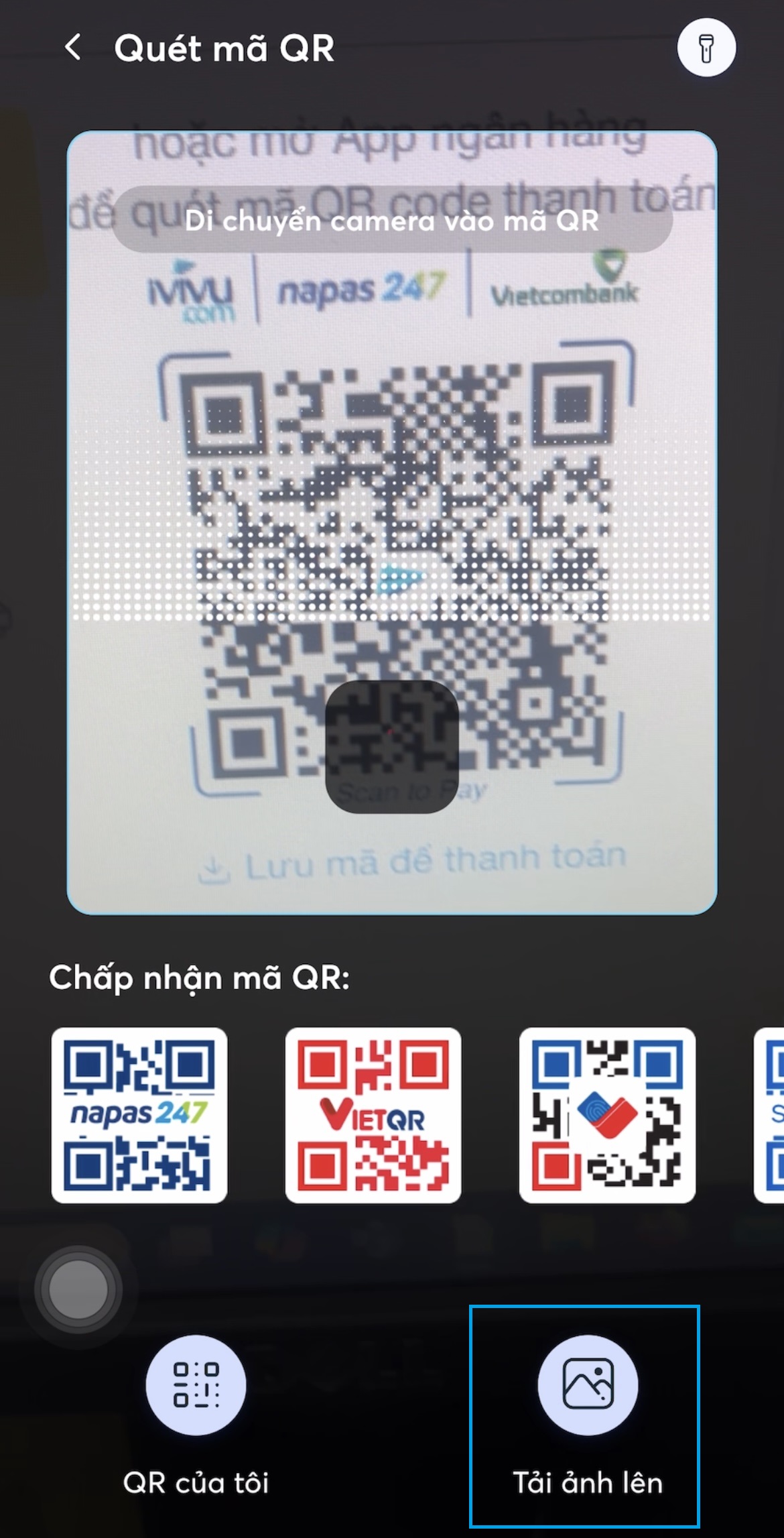Go back from the QR scanner
This screenshot has width=784, height=1538.
click(x=73, y=48)
